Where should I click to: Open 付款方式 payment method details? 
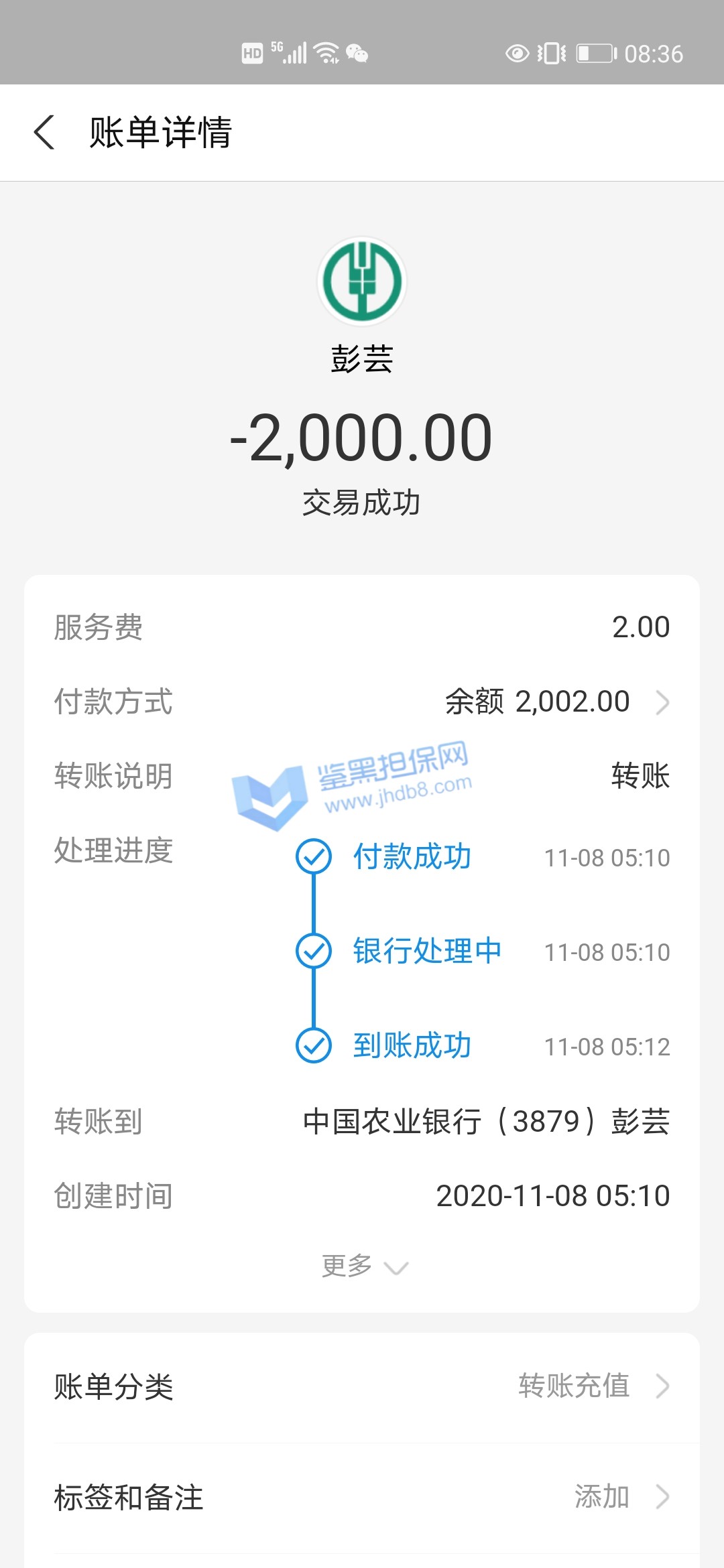click(556, 702)
